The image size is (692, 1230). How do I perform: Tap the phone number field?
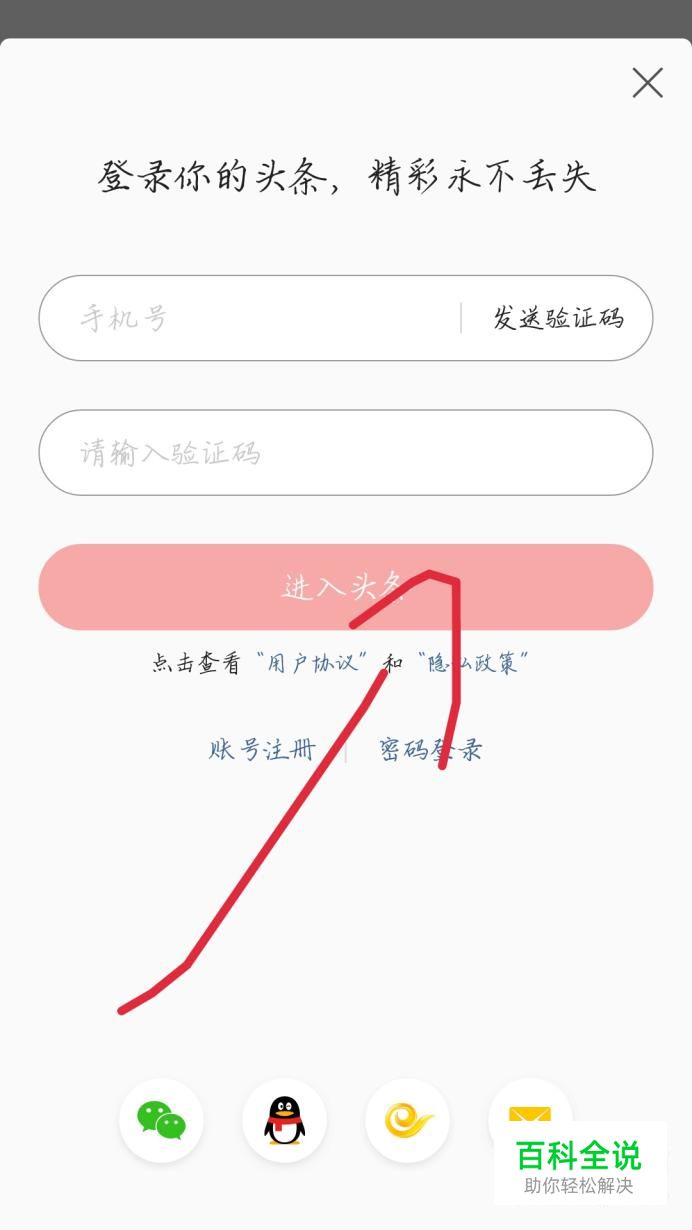tap(250, 318)
